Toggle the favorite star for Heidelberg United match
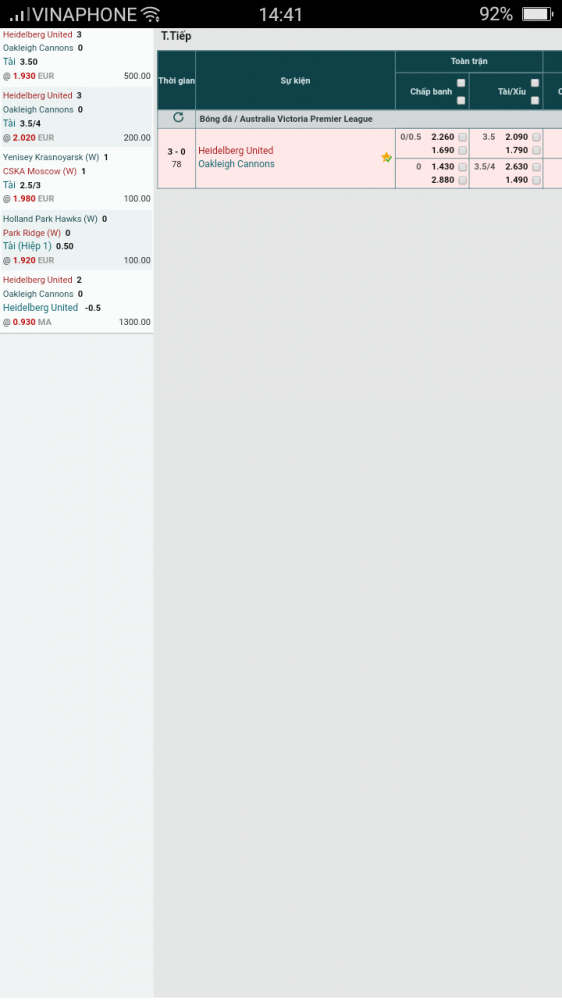Screen dimensions: 562x1000 click(387, 158)
